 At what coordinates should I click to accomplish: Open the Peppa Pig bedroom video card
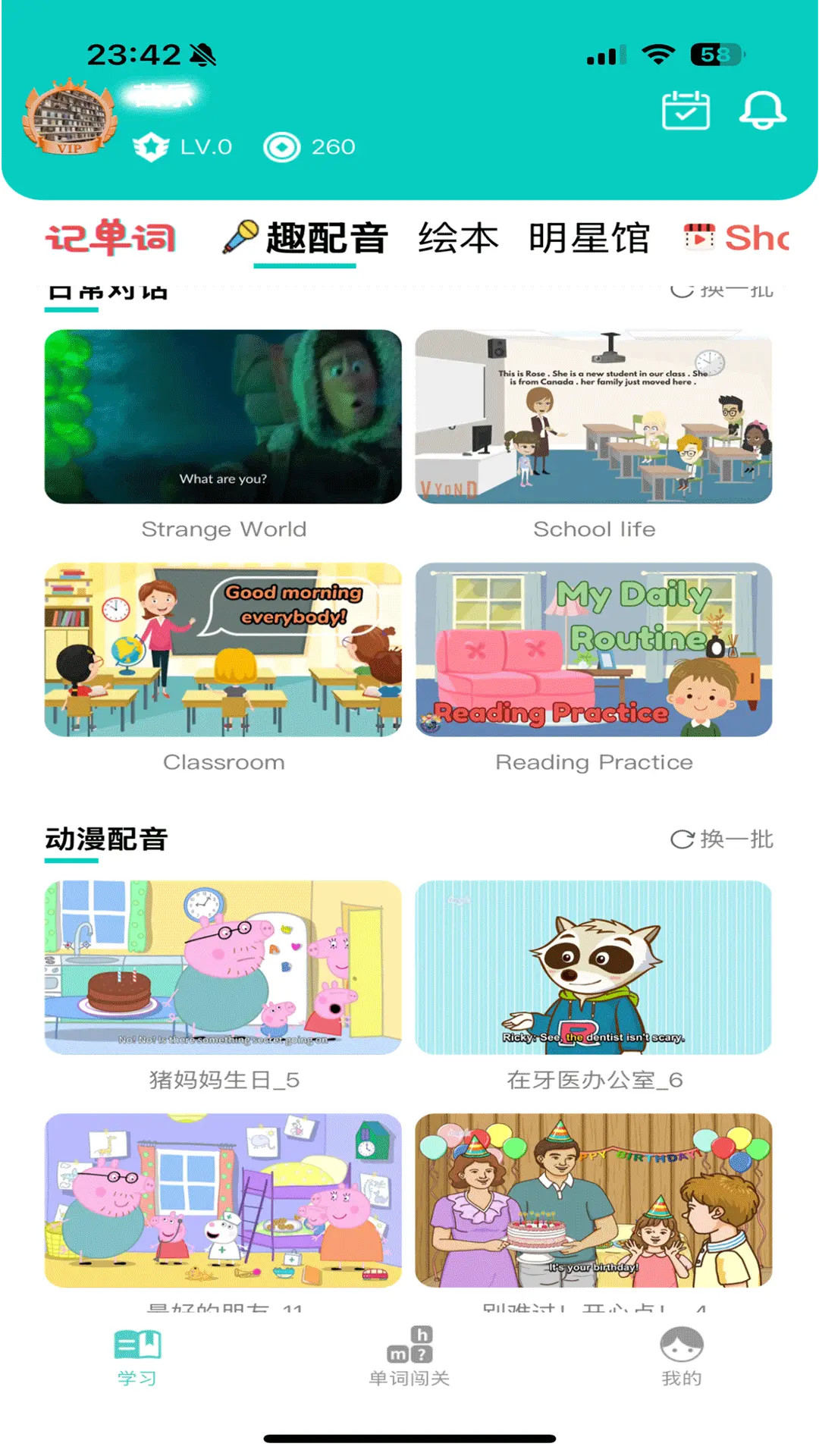(x=223, y=1200)
